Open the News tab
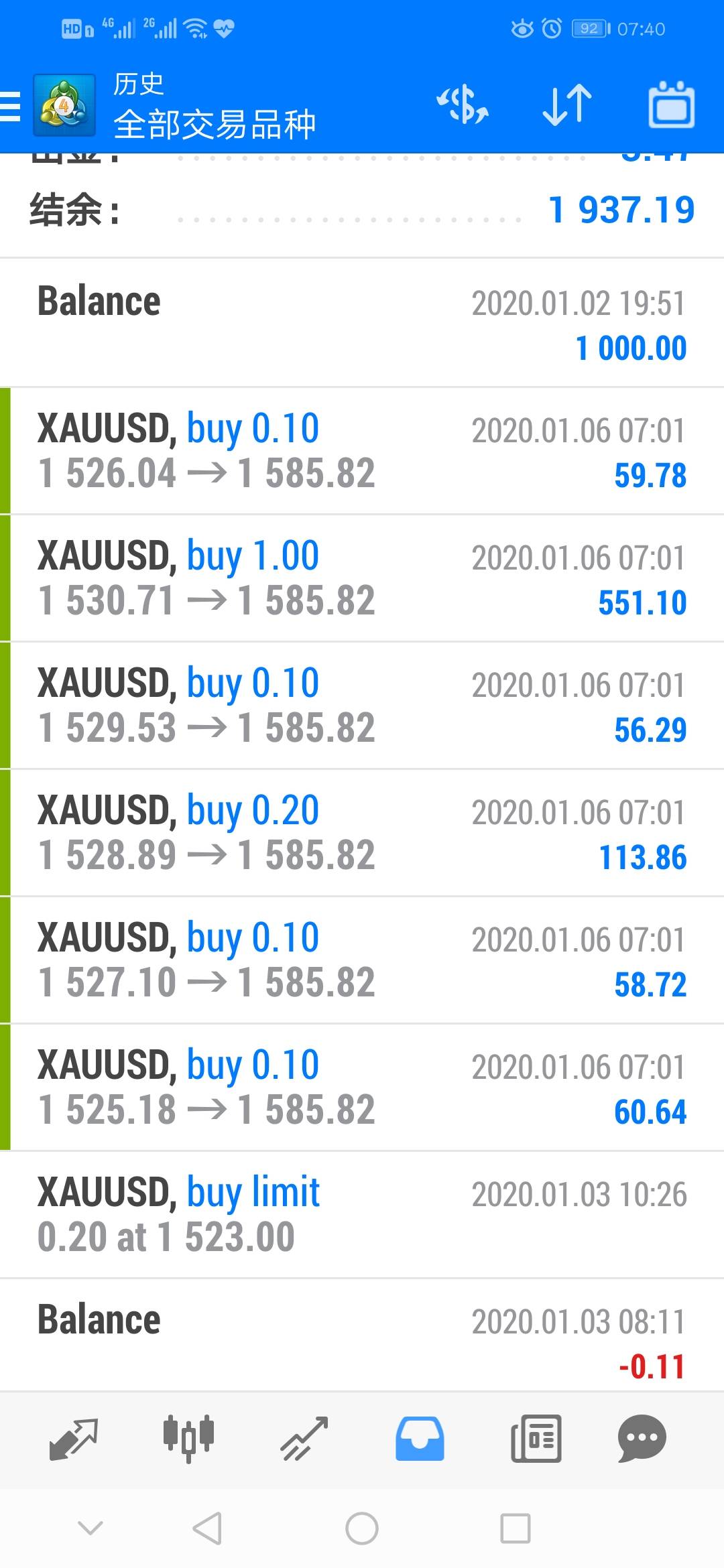This screenshot has height=1568, width=724. pos(536,1439)
